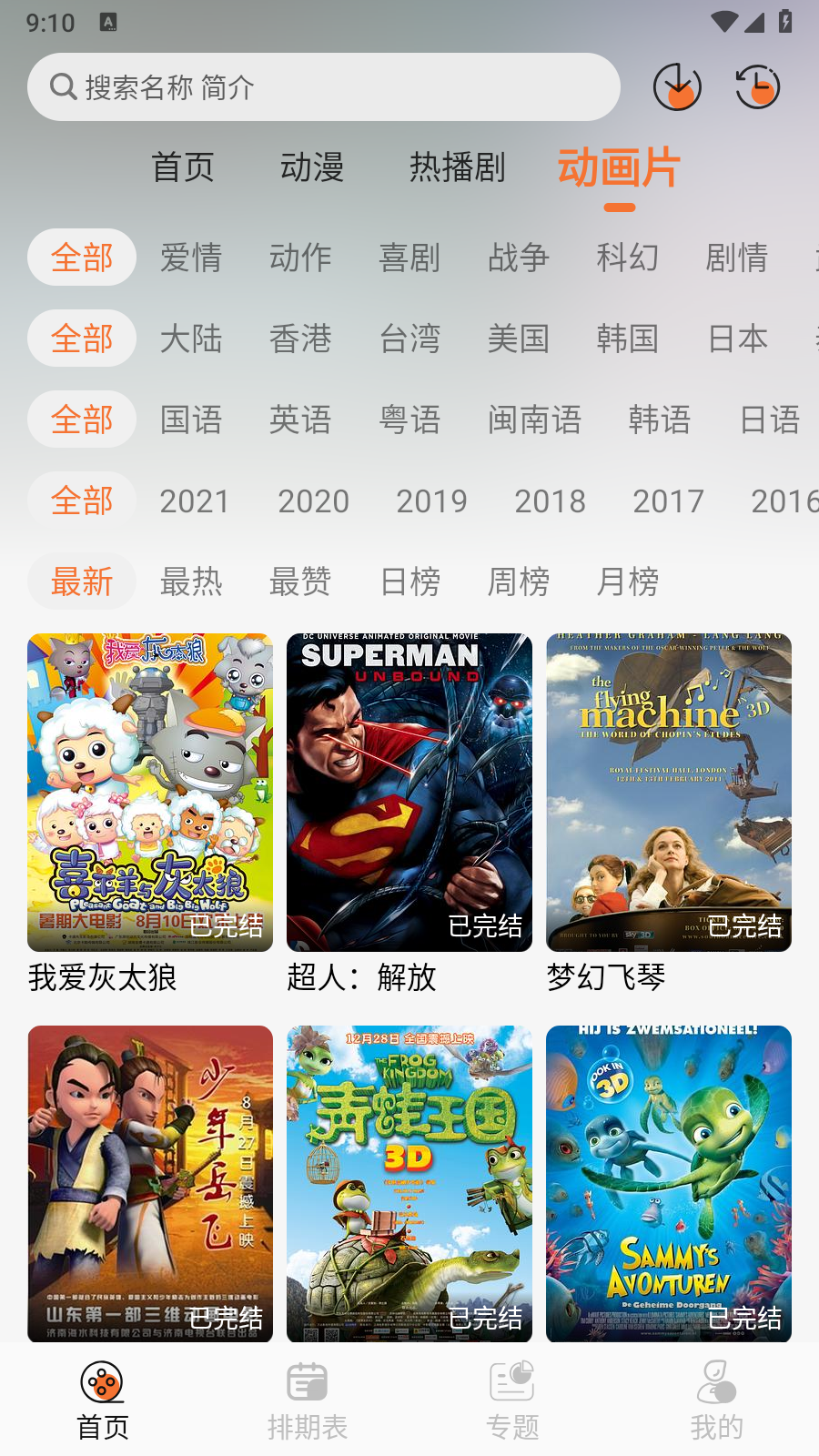Open the 专题 bottom navigation tab
The height and width of the screenshot is (1456, 819).
[x=512, y=1400]
